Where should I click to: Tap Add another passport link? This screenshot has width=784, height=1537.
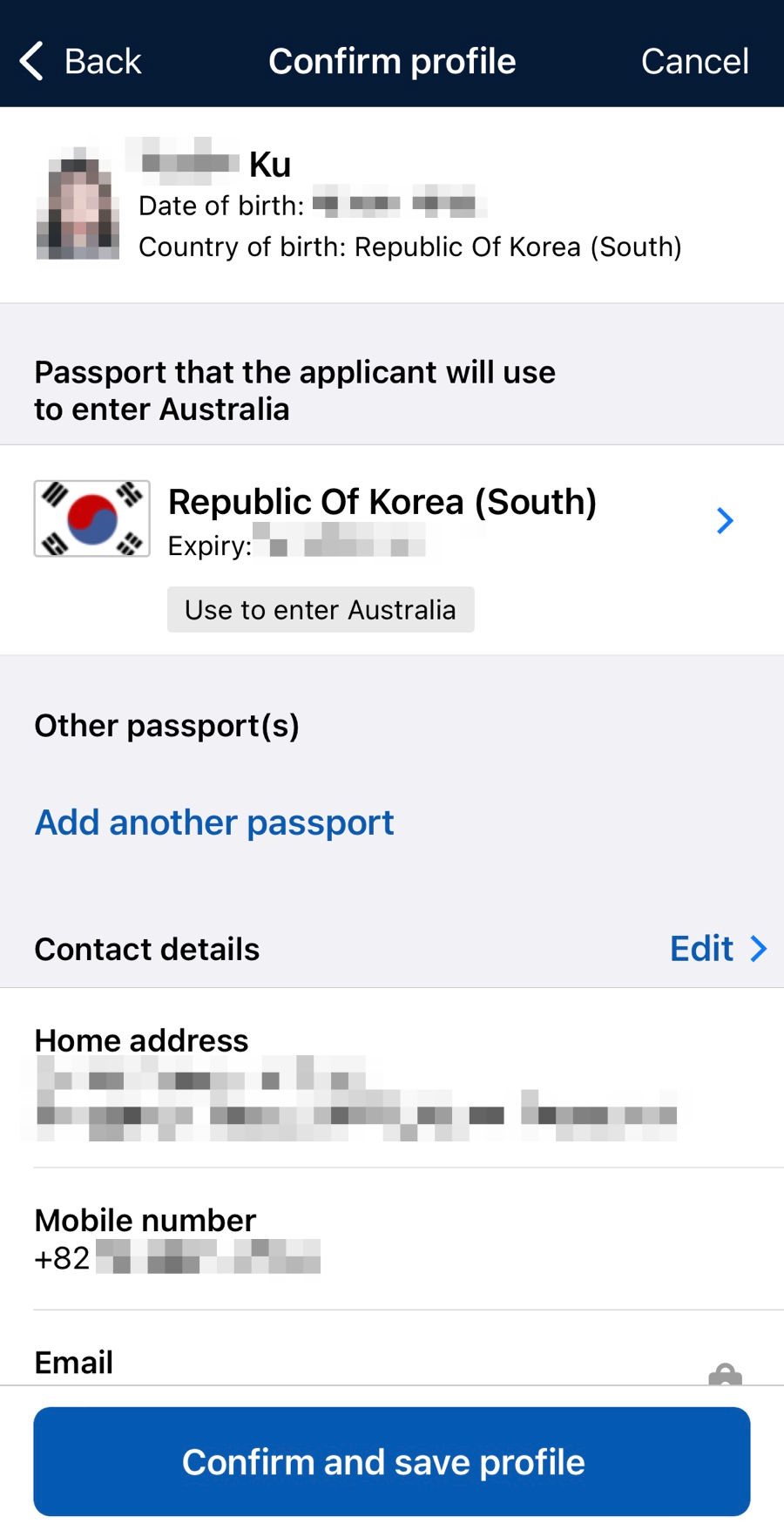214,823
